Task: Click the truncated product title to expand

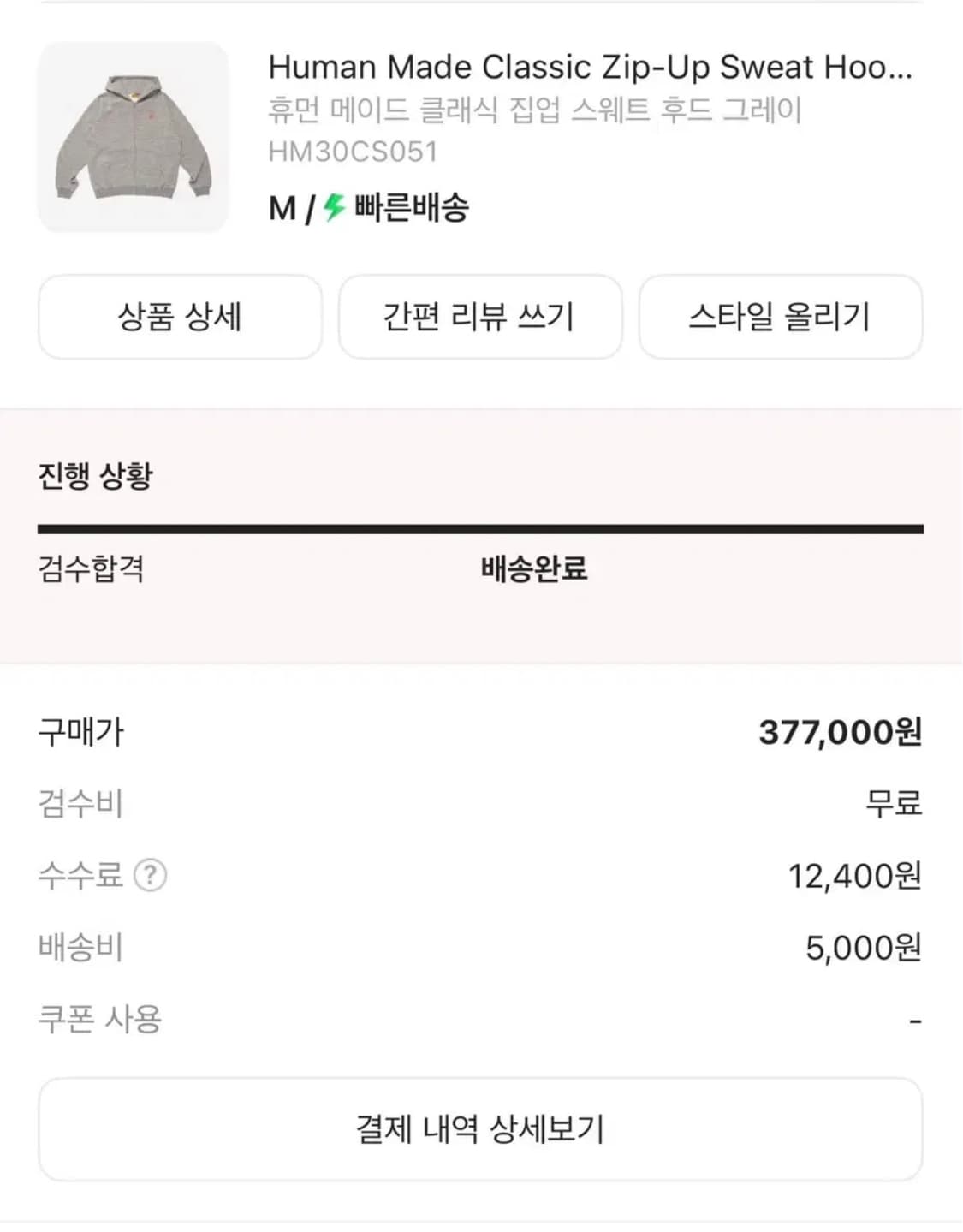Action: pyautogui.click(x=591, y=68)
